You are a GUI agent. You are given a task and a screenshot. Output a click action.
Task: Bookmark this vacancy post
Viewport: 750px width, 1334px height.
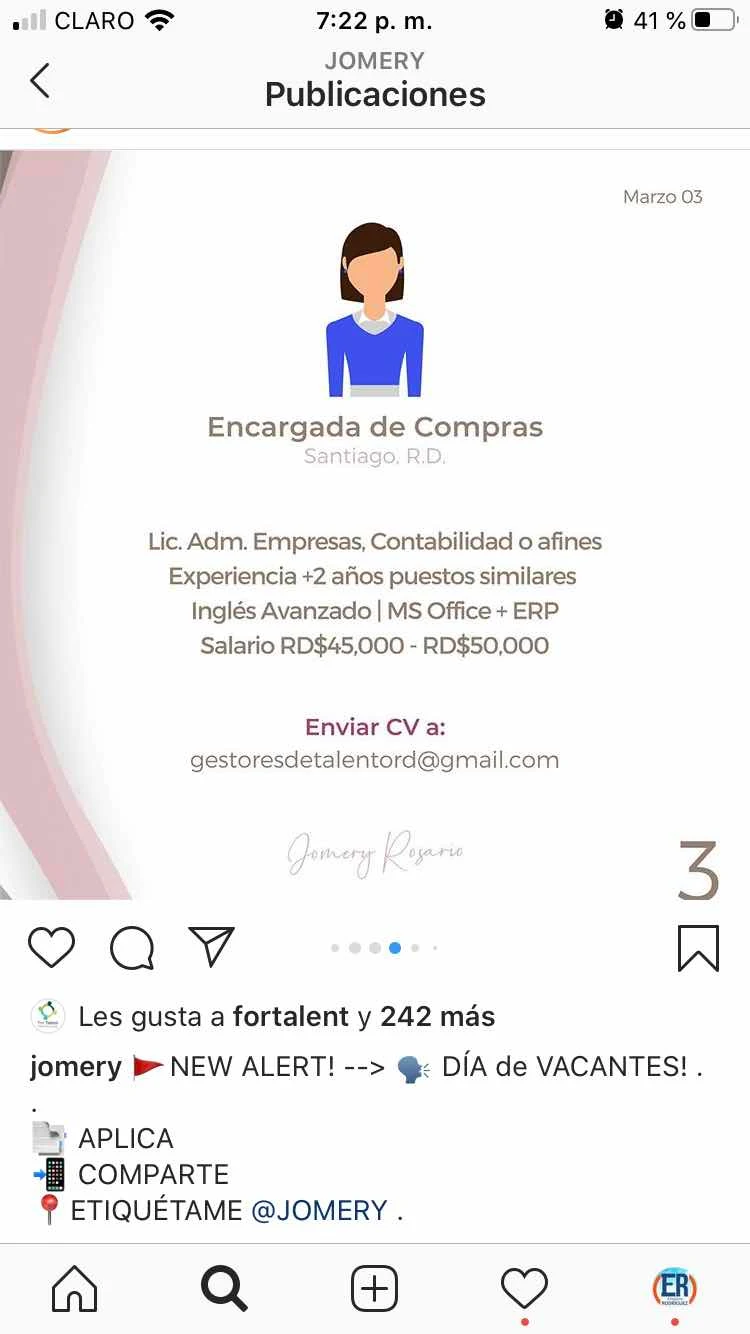click(697, 947)
